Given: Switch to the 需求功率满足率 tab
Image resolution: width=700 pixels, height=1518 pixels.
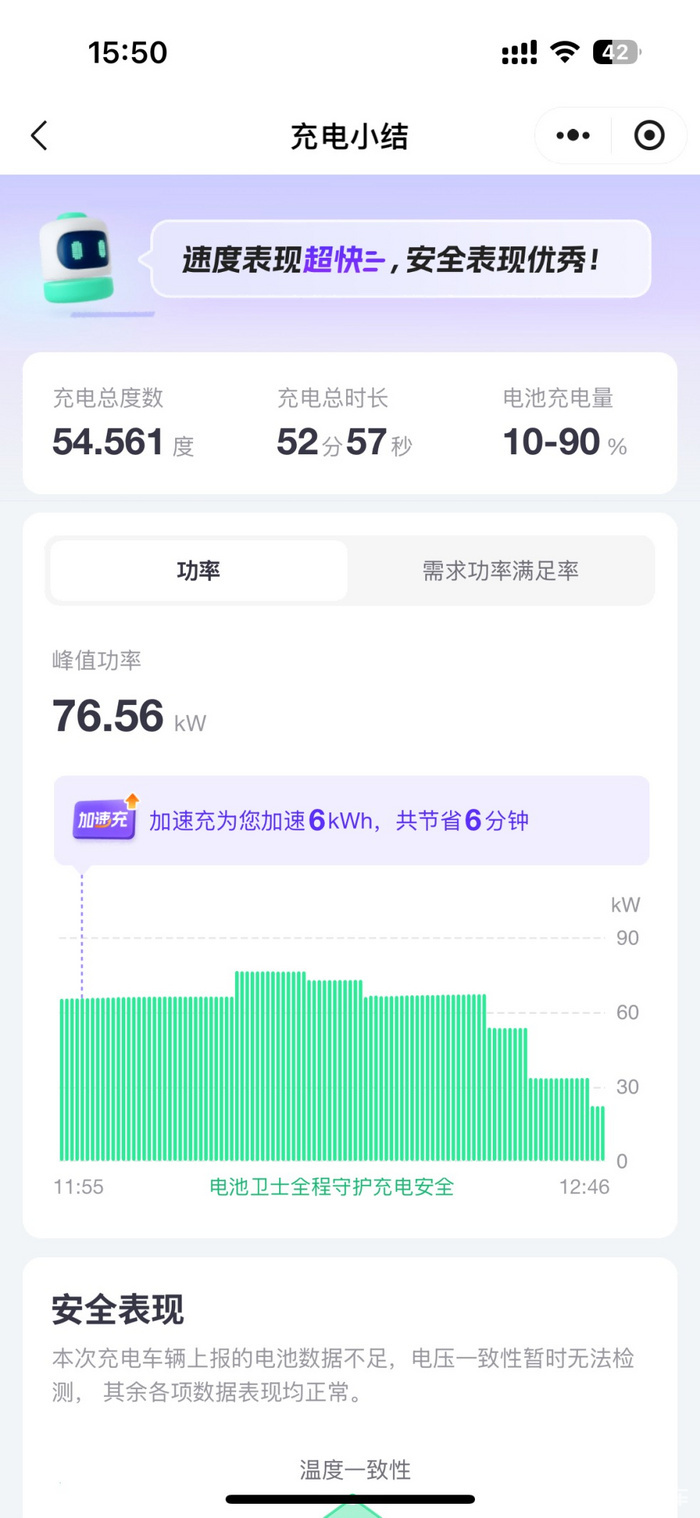Looking at the screenshot, I should pyautogui.click(x=500, y=571).
